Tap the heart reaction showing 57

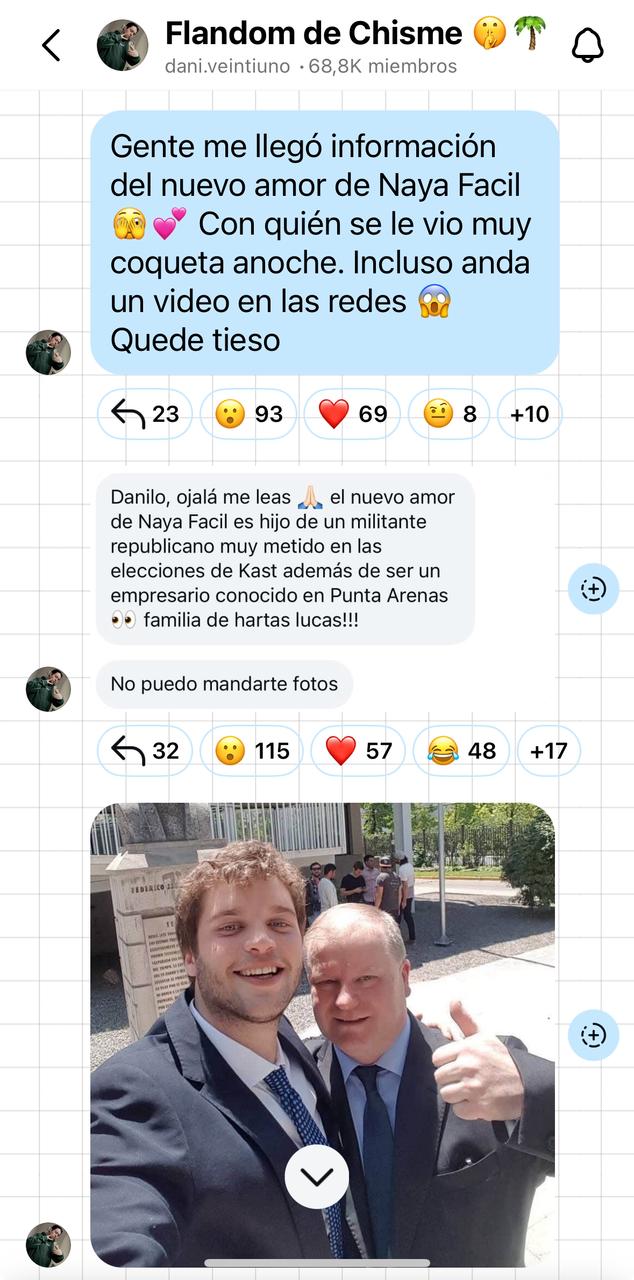click(x=358, y=750)
